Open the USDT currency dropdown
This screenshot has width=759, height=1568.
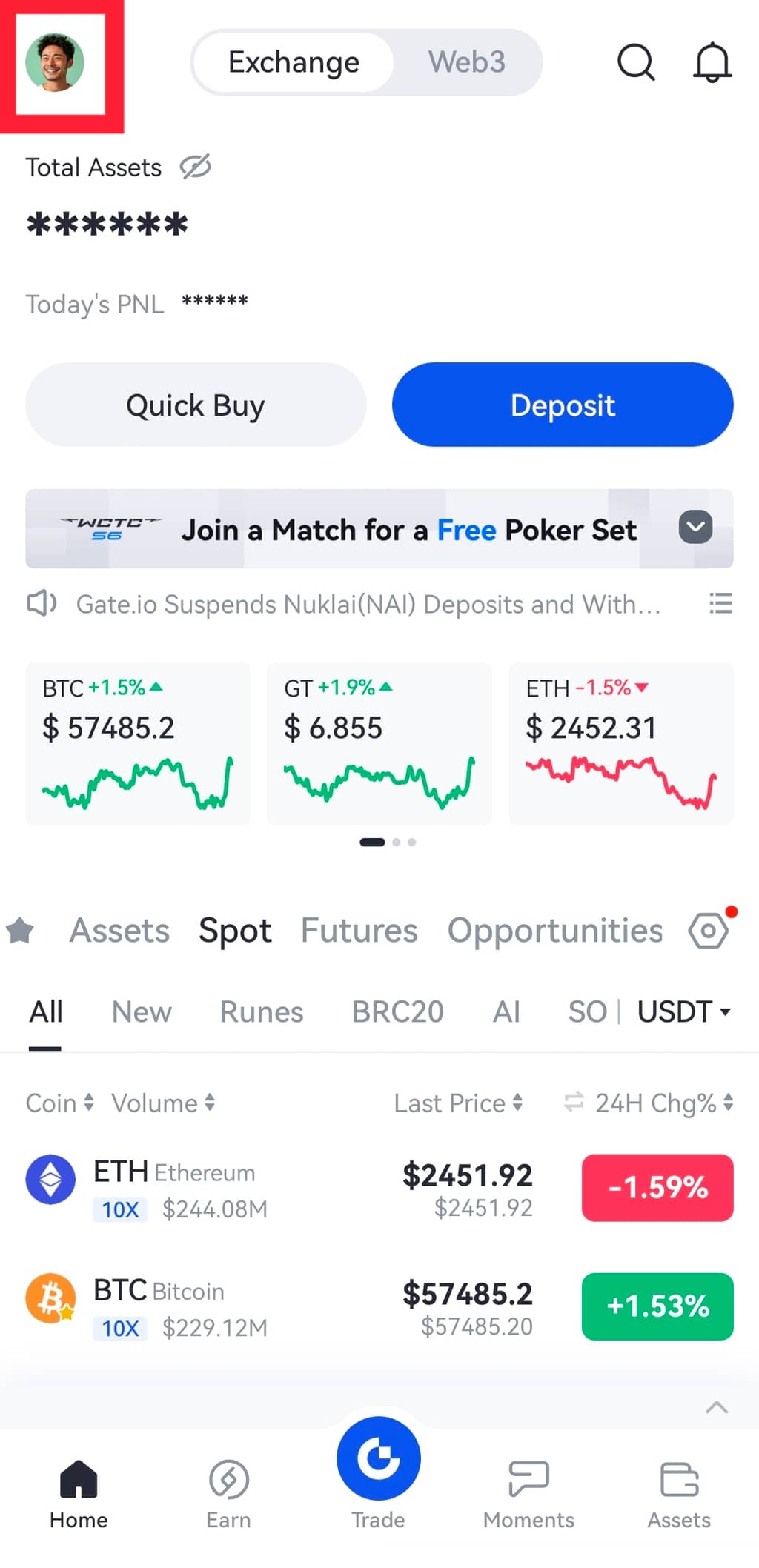tap(684, 1011)
